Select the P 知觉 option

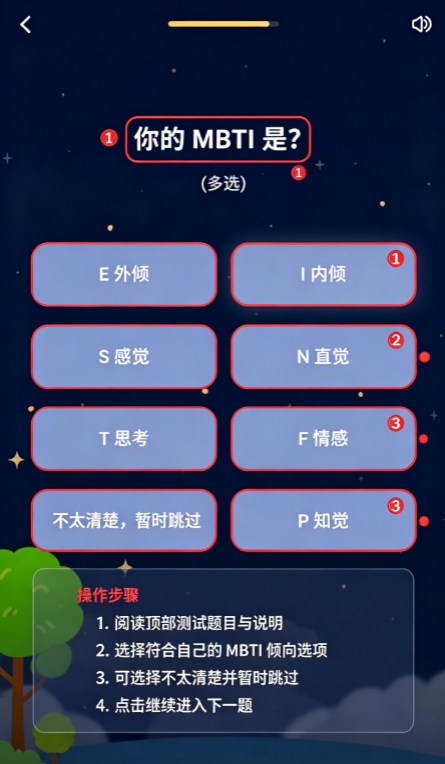324,520
